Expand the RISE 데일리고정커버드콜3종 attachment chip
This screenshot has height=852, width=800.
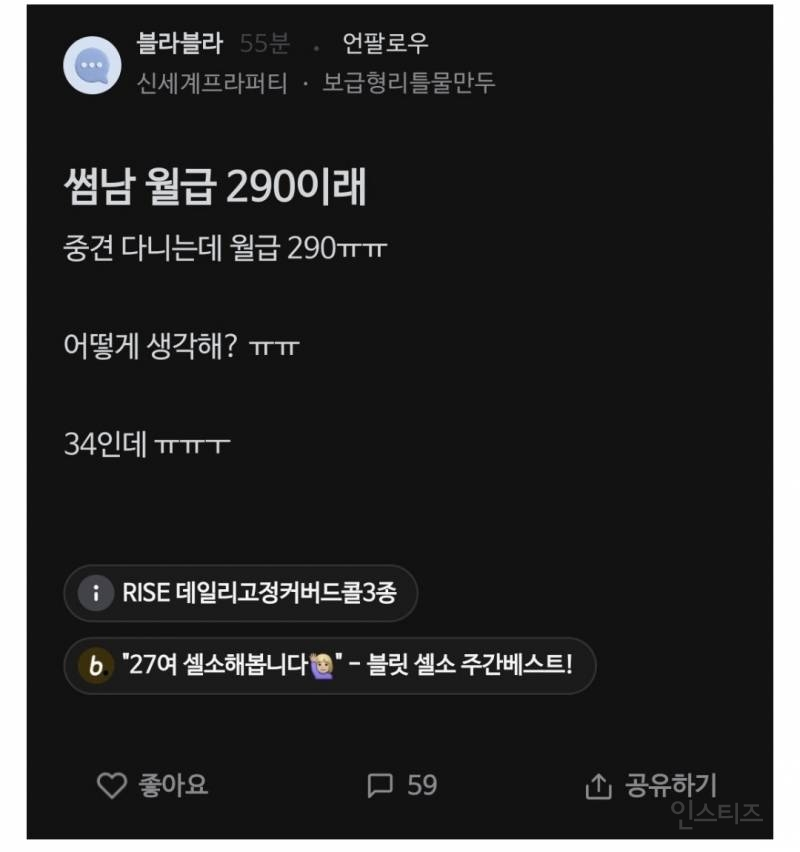click(x=238, y=590)
